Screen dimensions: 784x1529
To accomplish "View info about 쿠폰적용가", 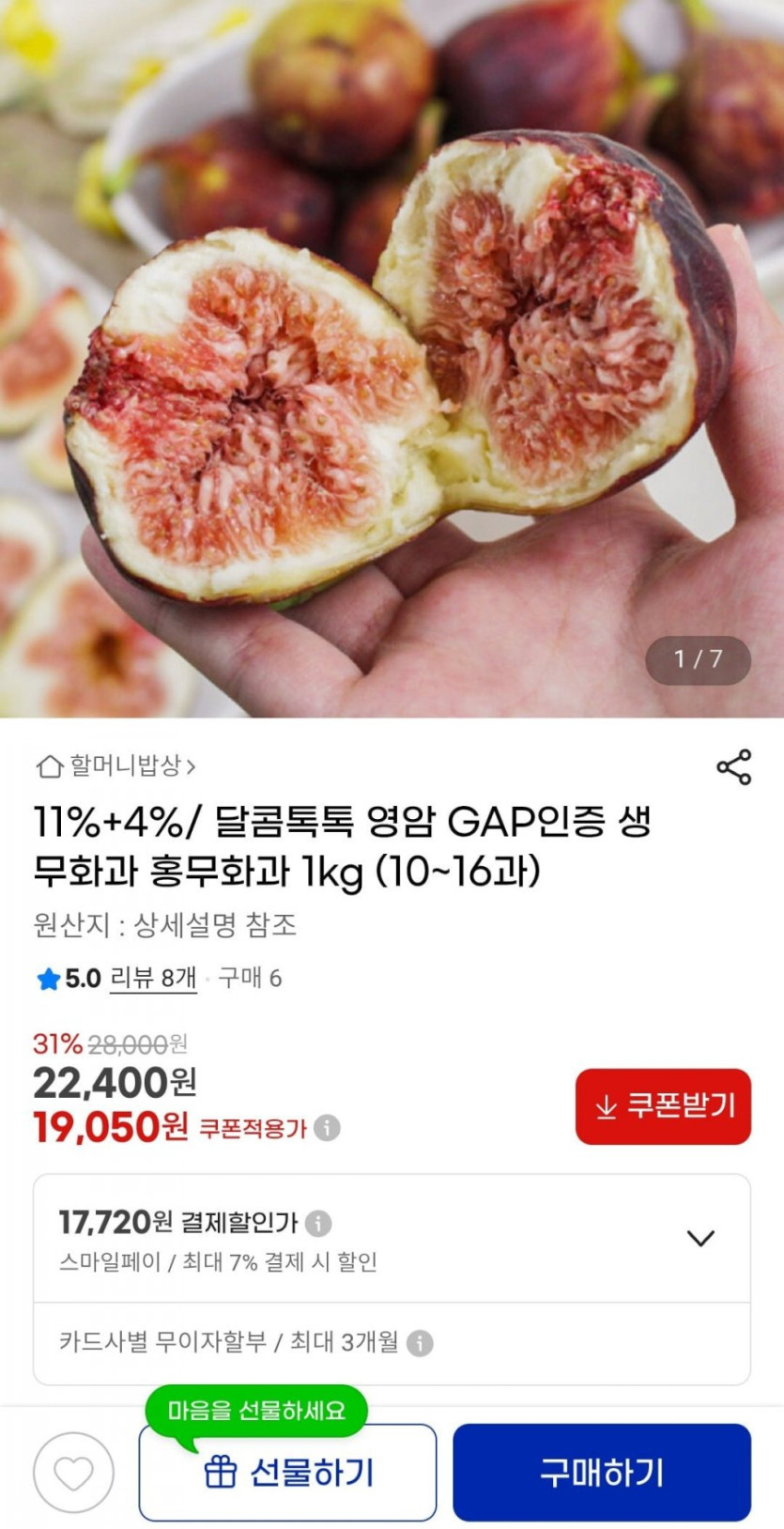I will [327, 1127].
